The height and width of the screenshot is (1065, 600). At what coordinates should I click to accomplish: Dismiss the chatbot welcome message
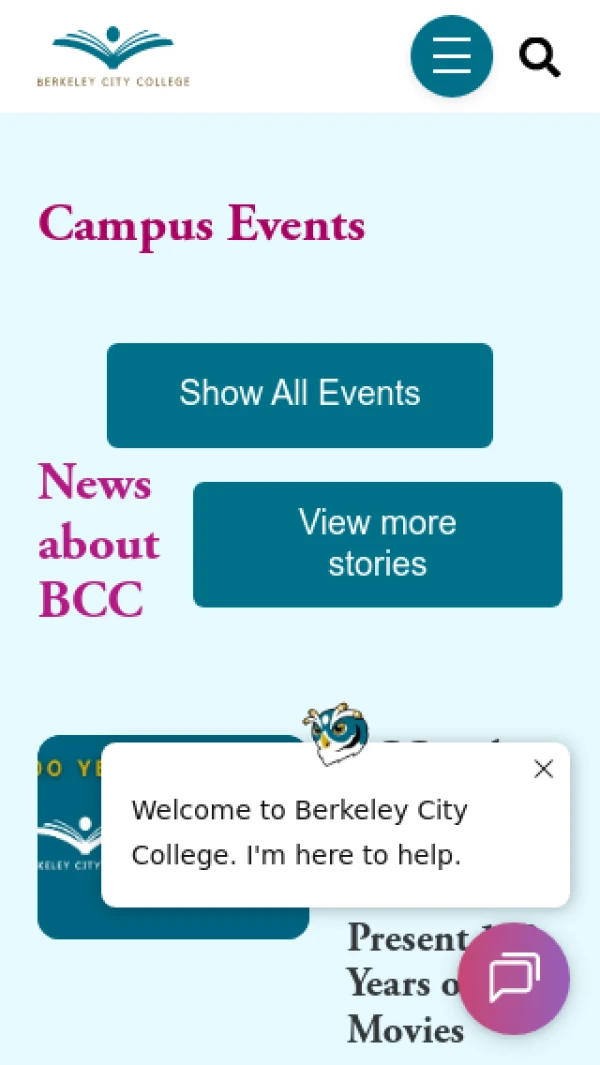pyautogui.click(x=543, y=769)
